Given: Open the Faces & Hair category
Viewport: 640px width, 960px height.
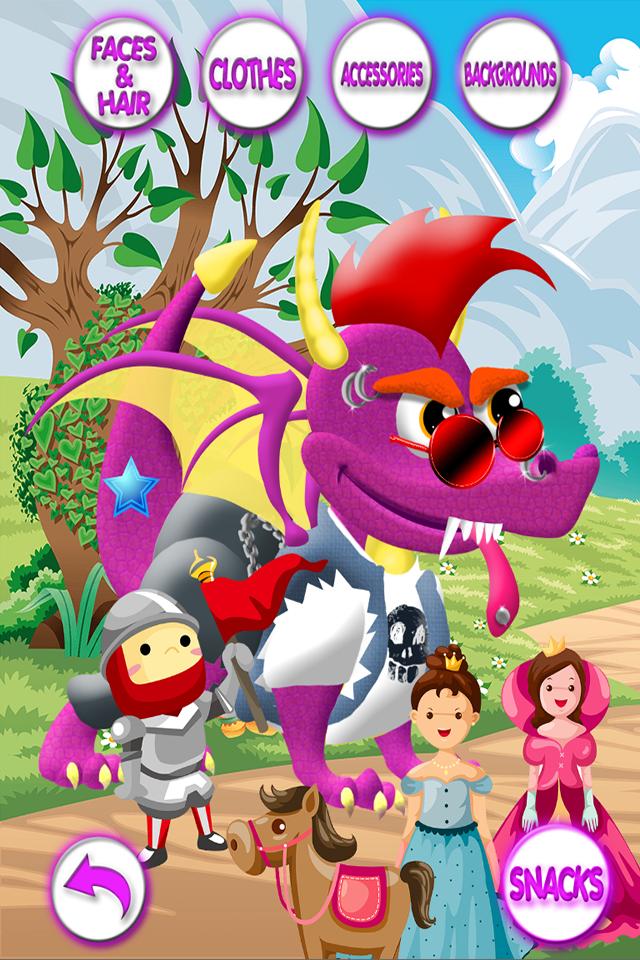Looking at the screenshot, I should pyautogui.click(x=125, y=76).
